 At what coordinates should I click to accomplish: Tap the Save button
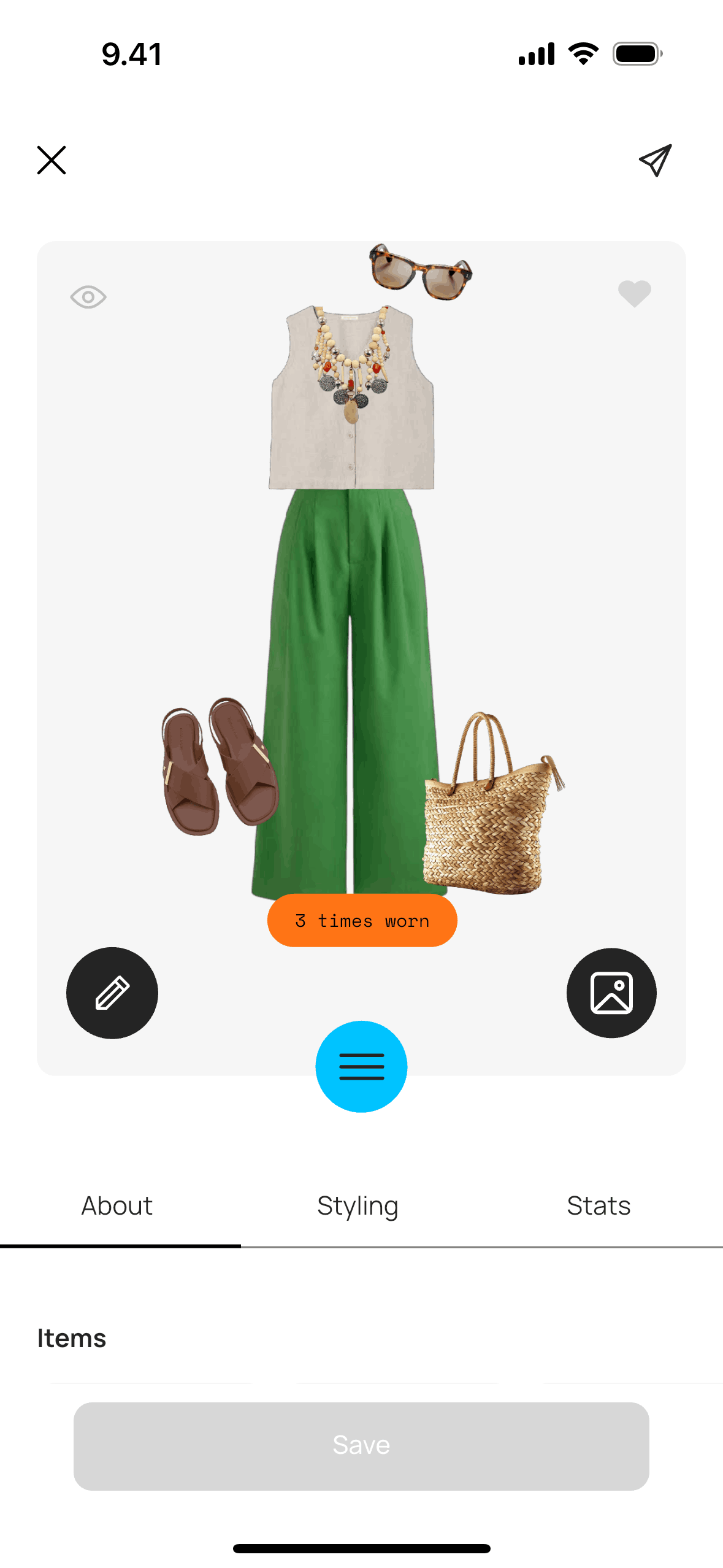tap(361, 1445)
